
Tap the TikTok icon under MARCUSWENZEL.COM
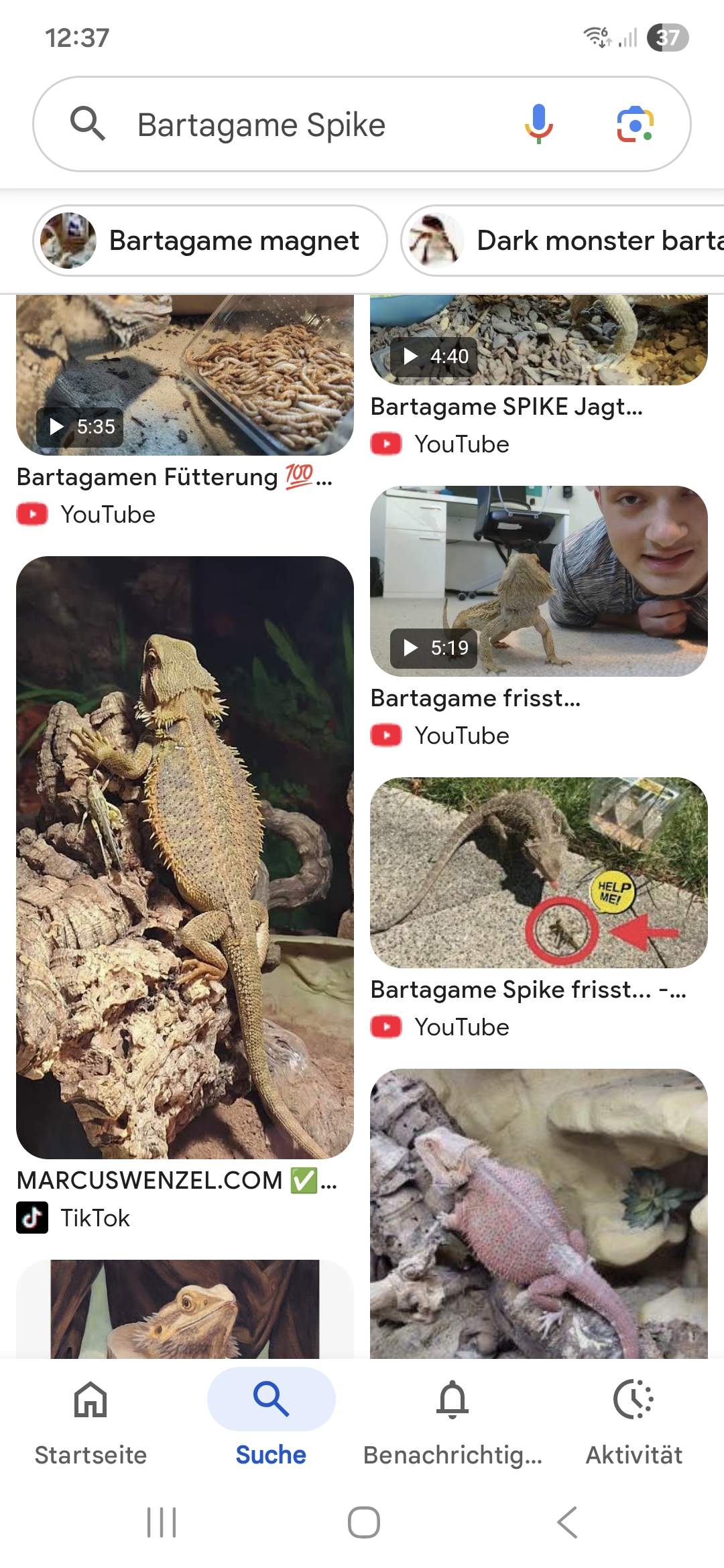coord(32,1218)
